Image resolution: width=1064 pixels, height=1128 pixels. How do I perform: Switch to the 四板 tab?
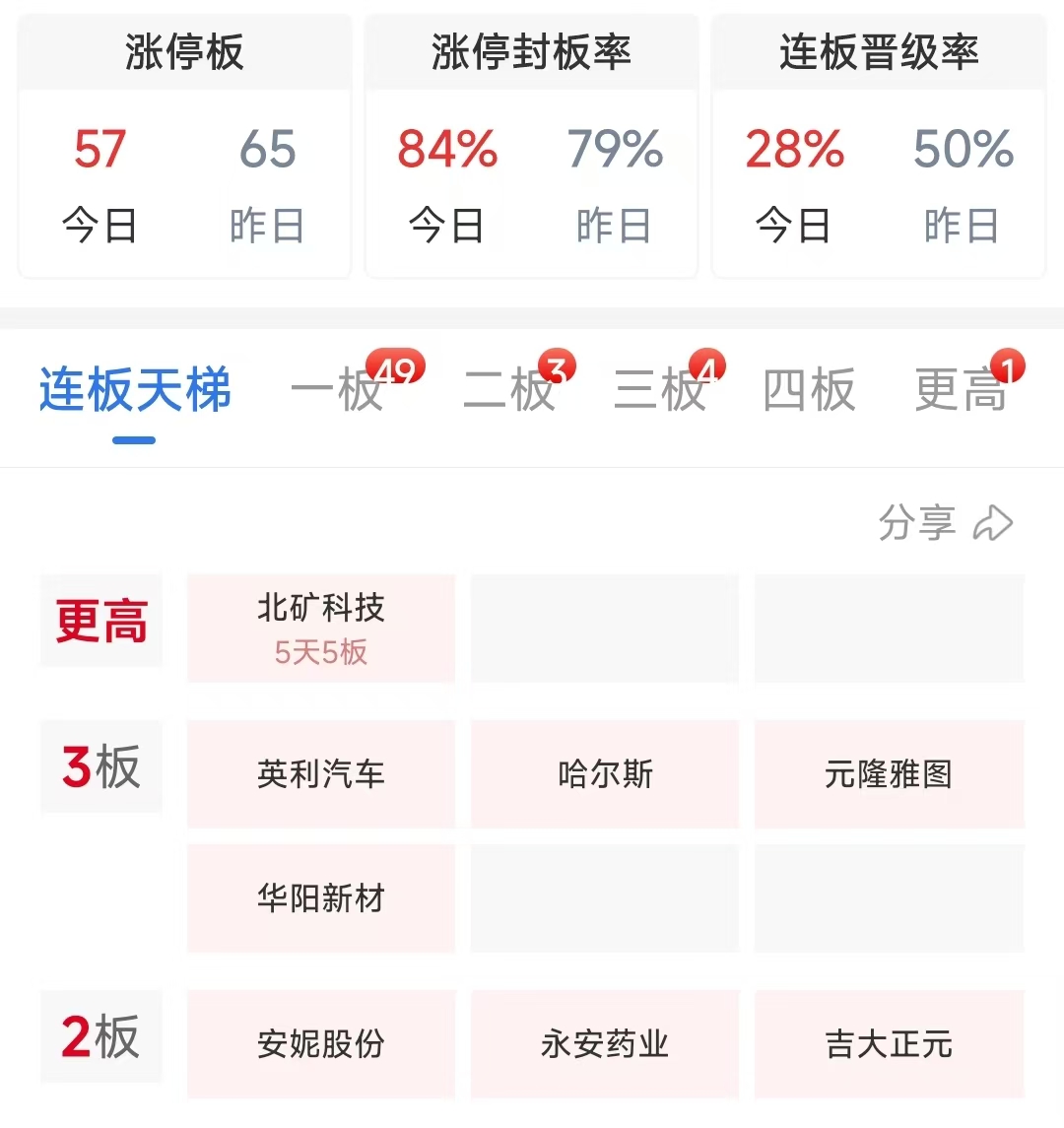[x=809, y=390]
